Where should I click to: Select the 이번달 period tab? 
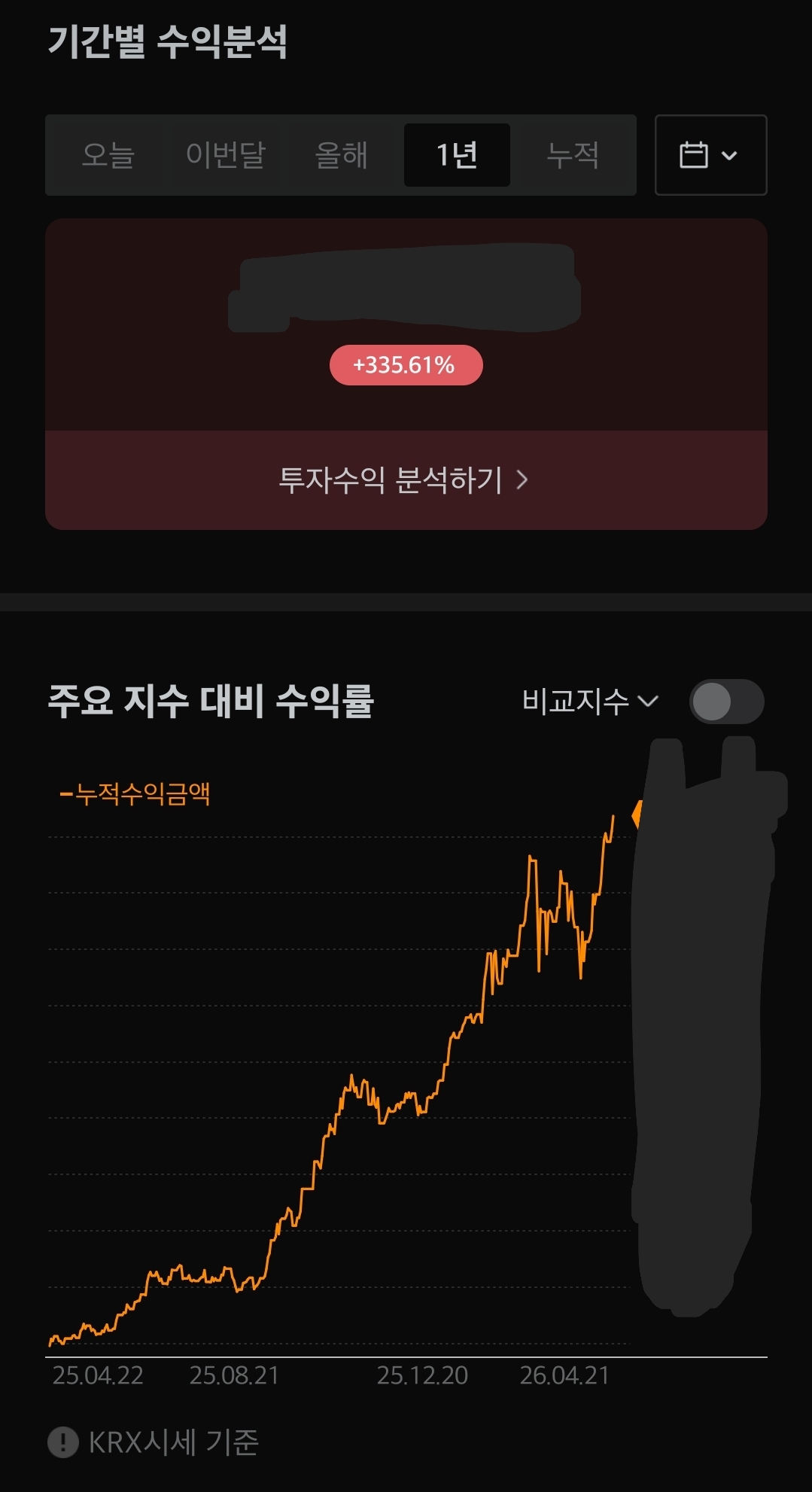(226, 155)
